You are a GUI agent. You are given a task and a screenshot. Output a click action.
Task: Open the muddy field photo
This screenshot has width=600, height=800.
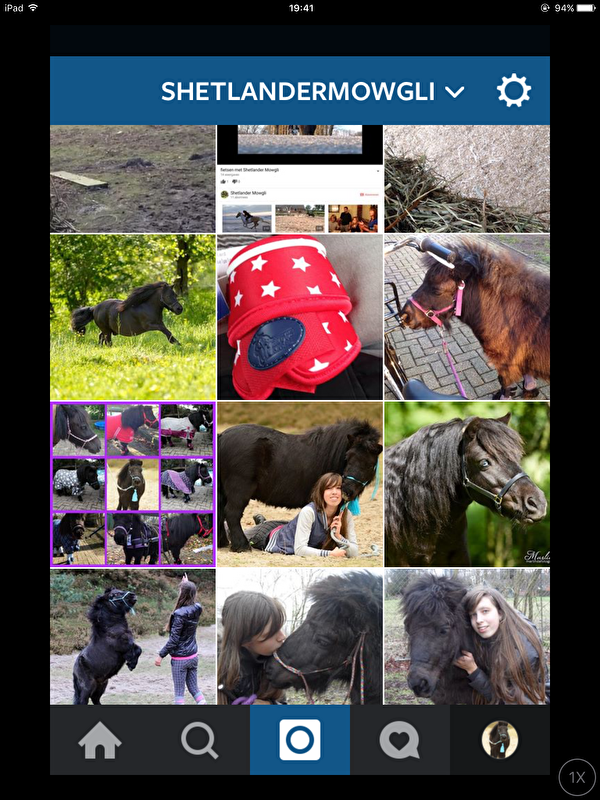[x=132, y=178]
